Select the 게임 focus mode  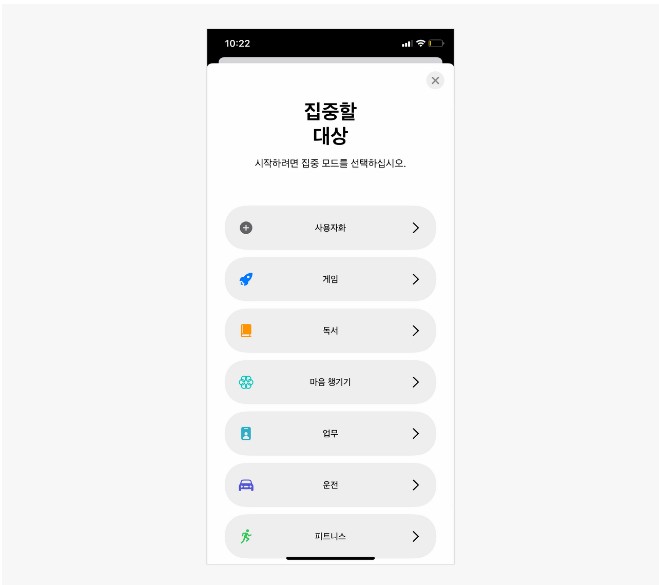tap(330, 279)
